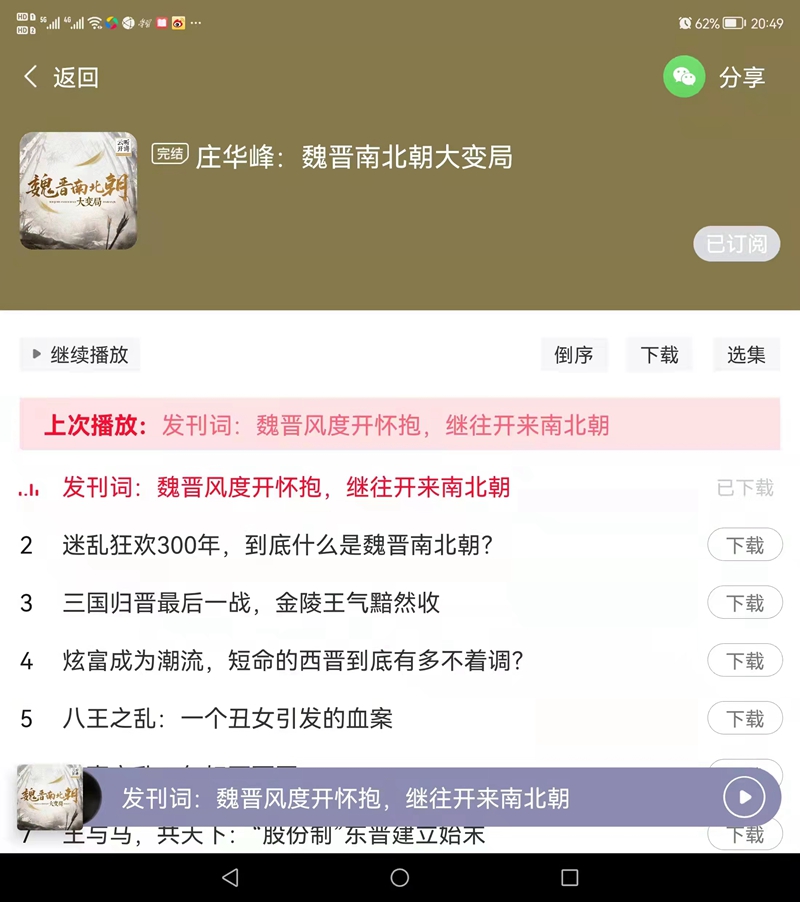The image size is (800, 902).
Task: Download episode 2 迷乱狂欢300年
Action: click(744, 545)
